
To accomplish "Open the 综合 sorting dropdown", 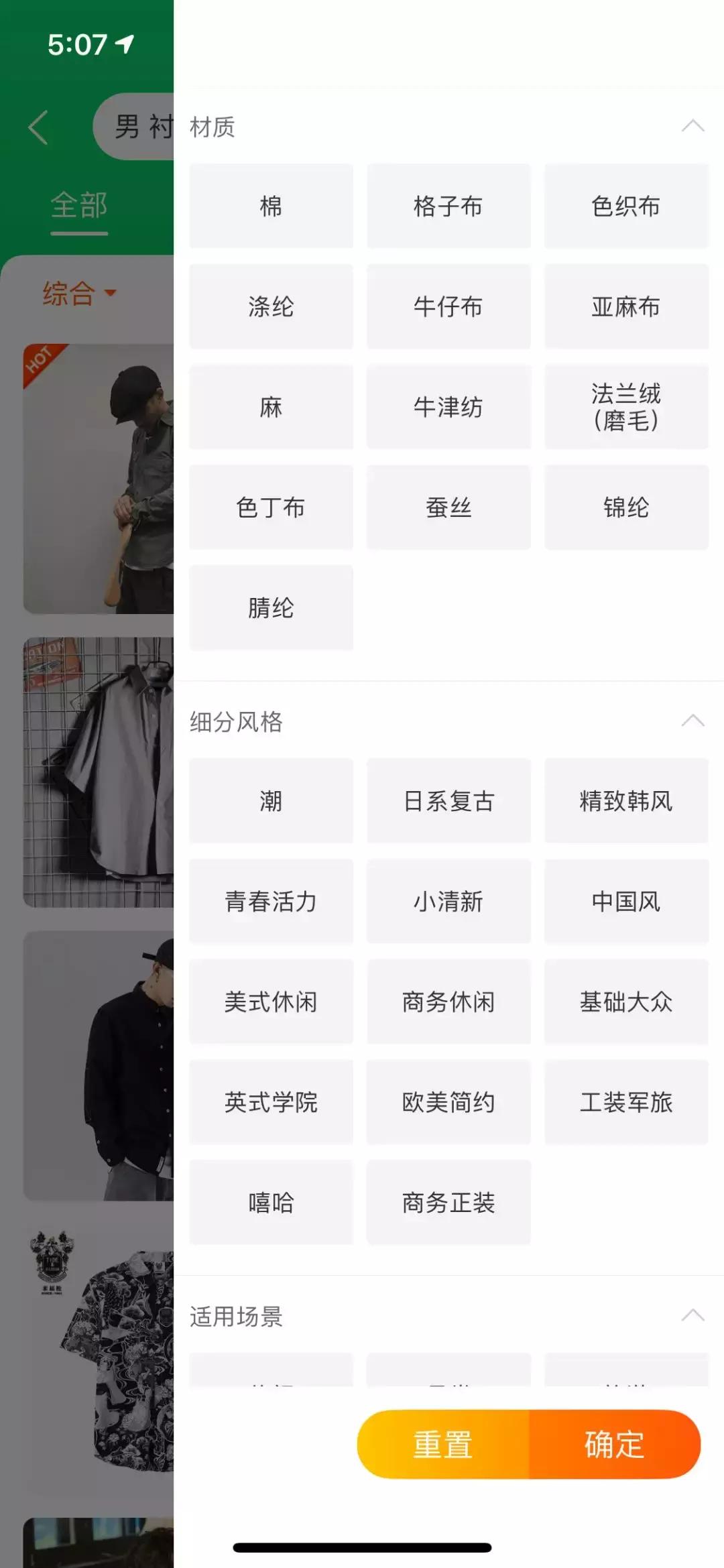I will click(78, 294).
